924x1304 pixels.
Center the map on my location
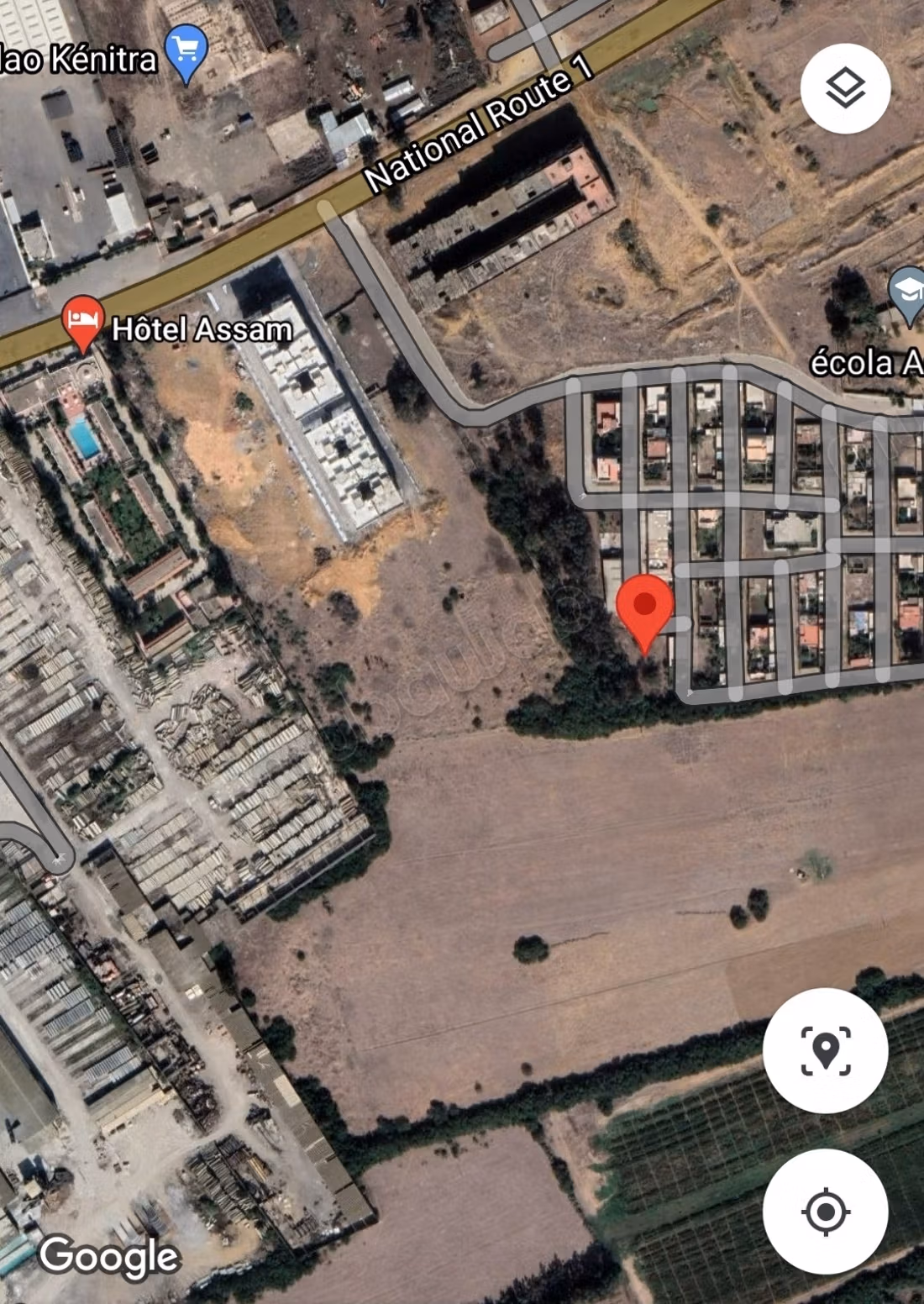825,1212
